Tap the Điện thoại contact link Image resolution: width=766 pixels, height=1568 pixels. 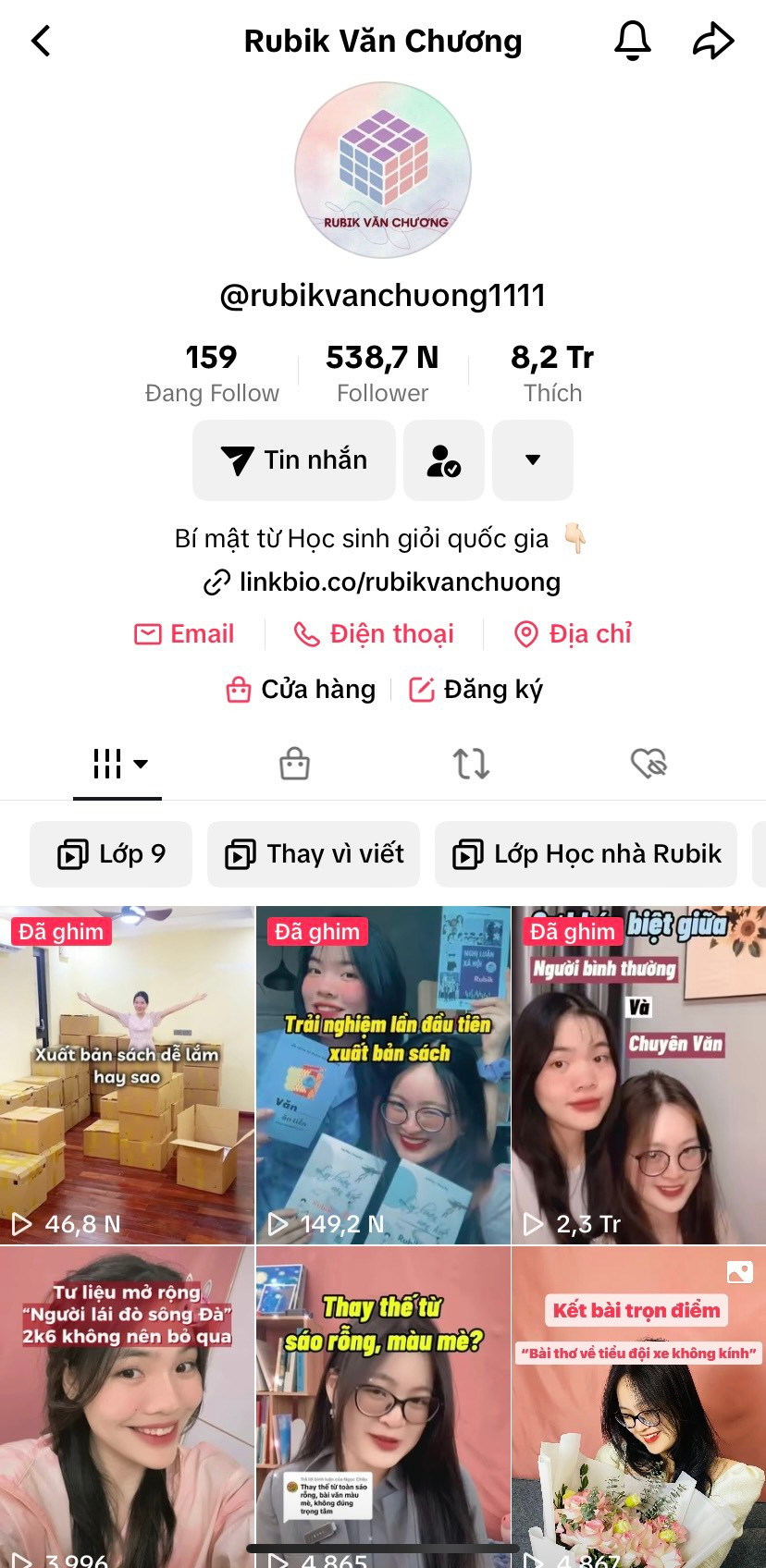(x=374, y=633)
